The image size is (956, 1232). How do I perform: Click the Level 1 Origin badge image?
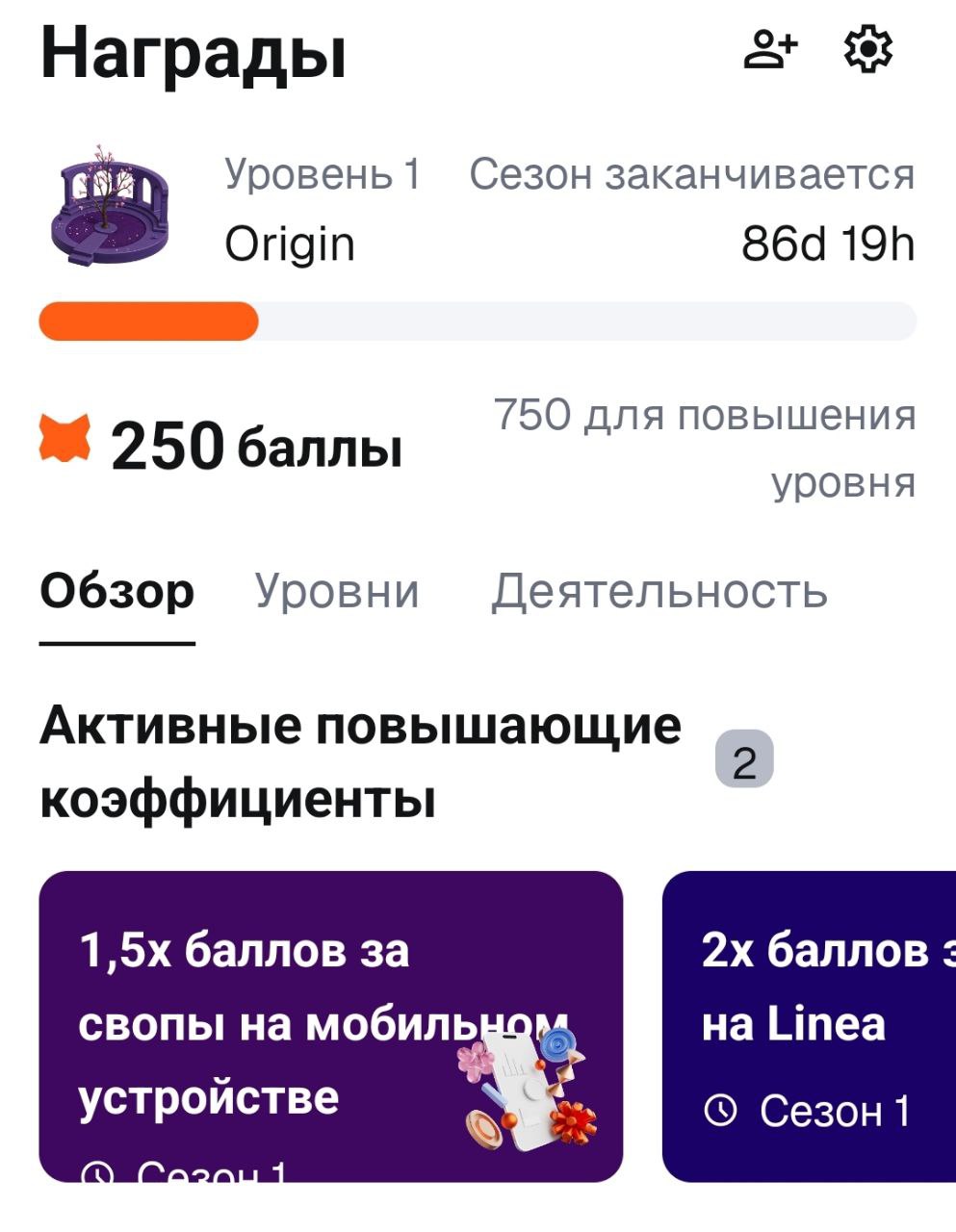tap(111, 202)
